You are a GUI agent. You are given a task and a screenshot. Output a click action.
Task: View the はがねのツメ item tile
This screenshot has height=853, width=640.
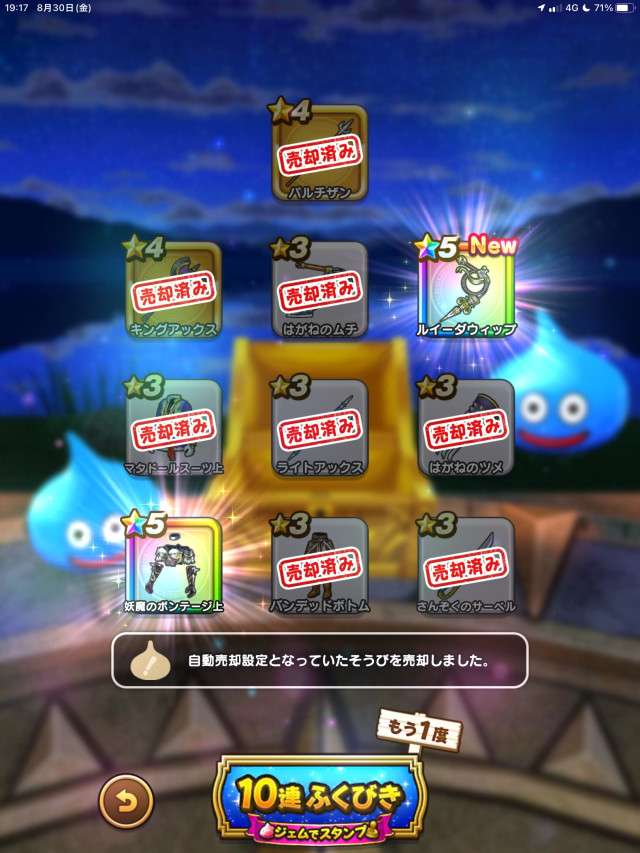[x=466, y=428]
